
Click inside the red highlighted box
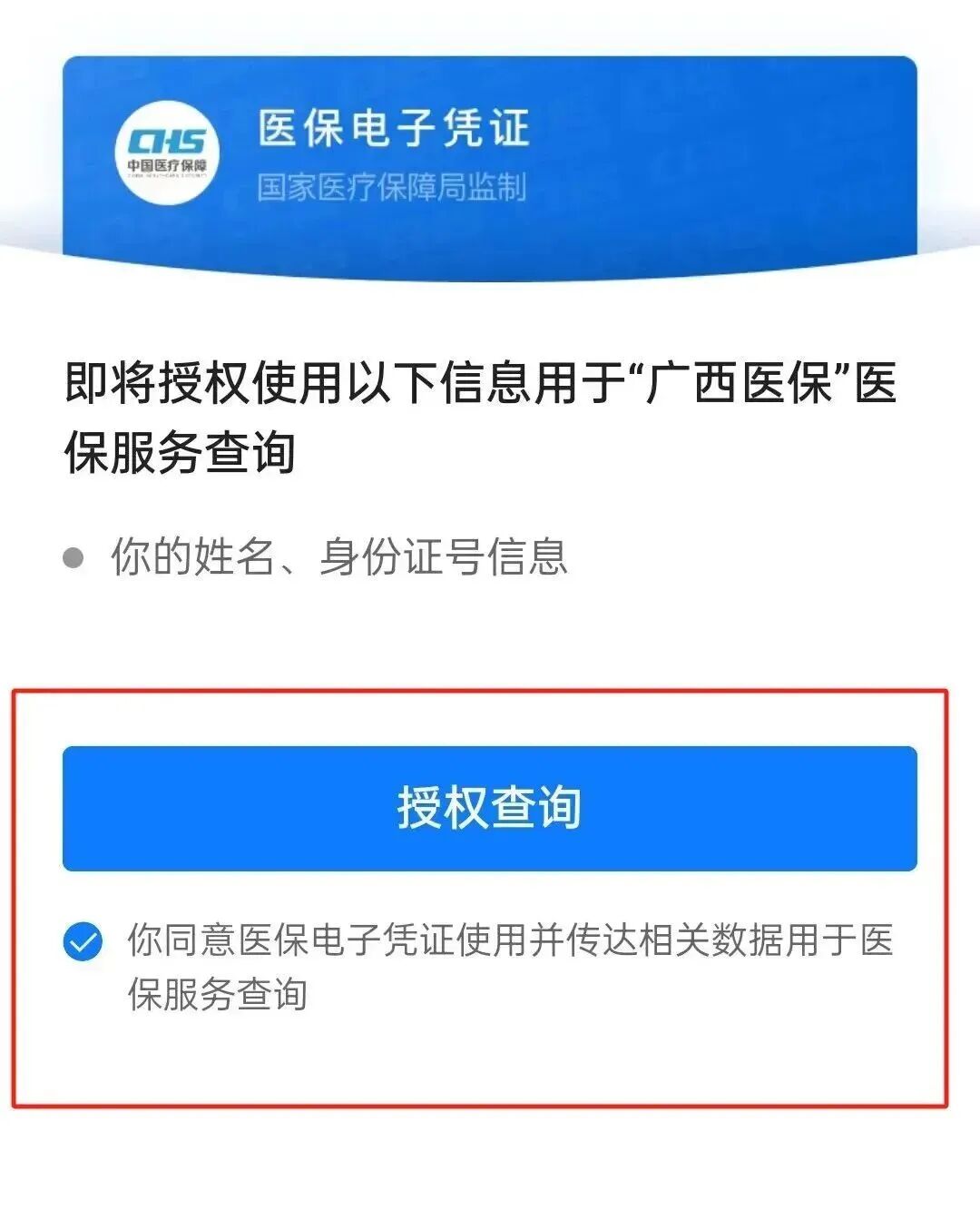pyautogui.click(x=490, y=899)
